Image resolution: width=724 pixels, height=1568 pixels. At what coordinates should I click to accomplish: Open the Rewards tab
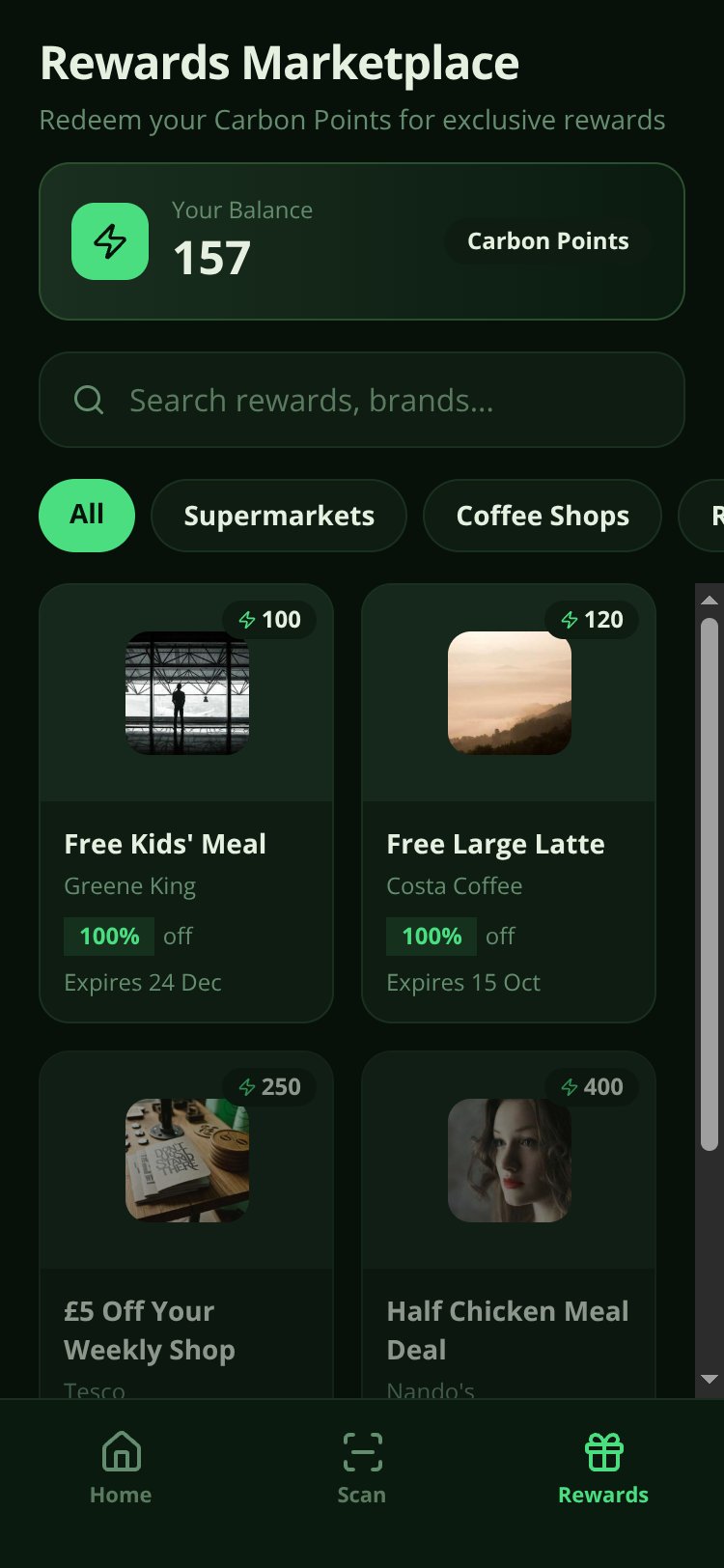tap(603, 1468)
